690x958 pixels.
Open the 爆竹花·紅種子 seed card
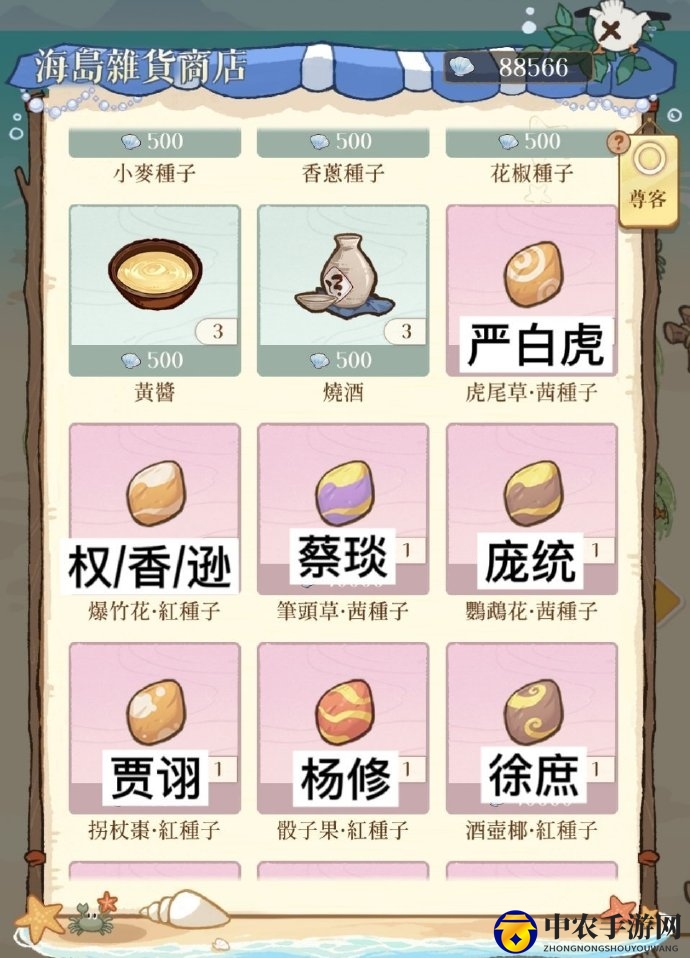pos(154,500)
